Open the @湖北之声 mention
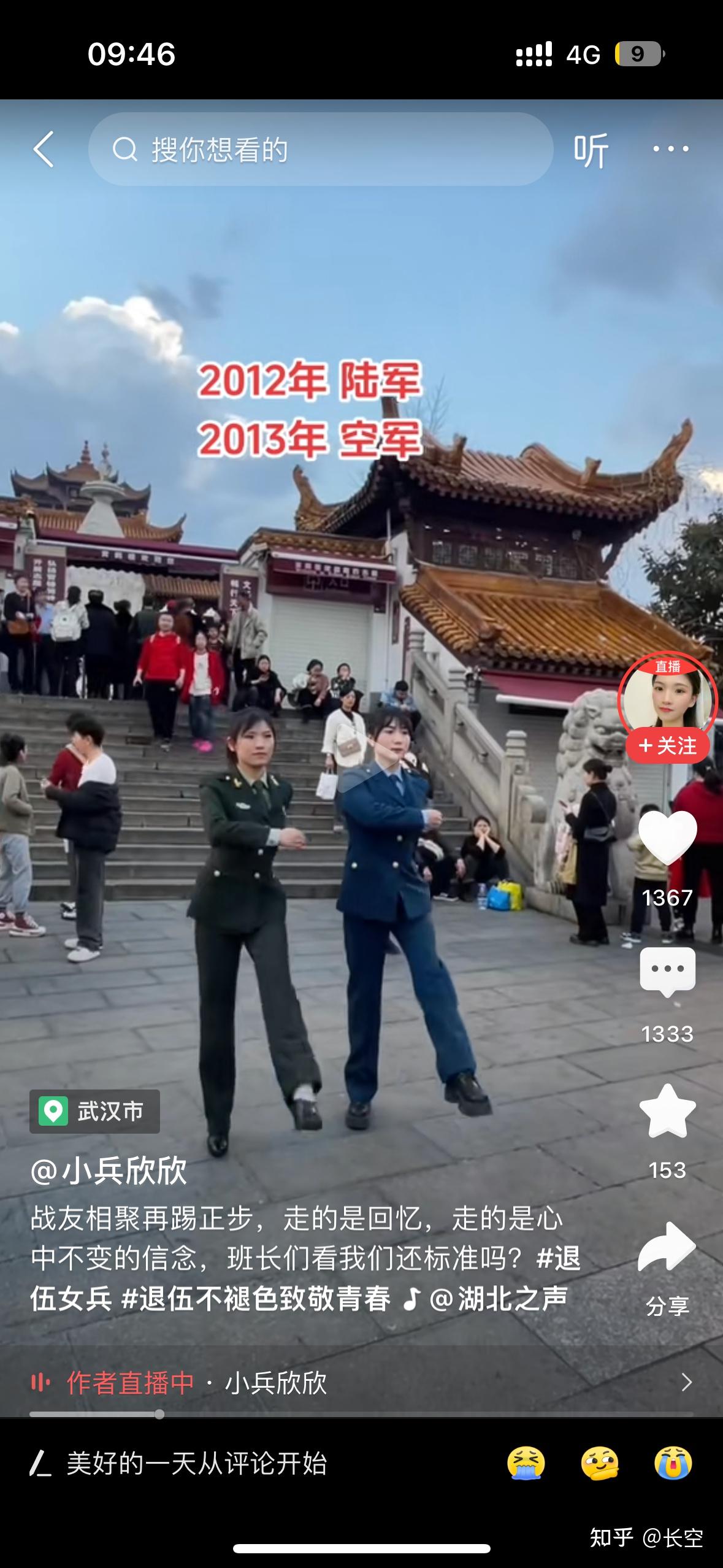The width and height of the screenshot is (723, 1568). (x=498, y=1299)
